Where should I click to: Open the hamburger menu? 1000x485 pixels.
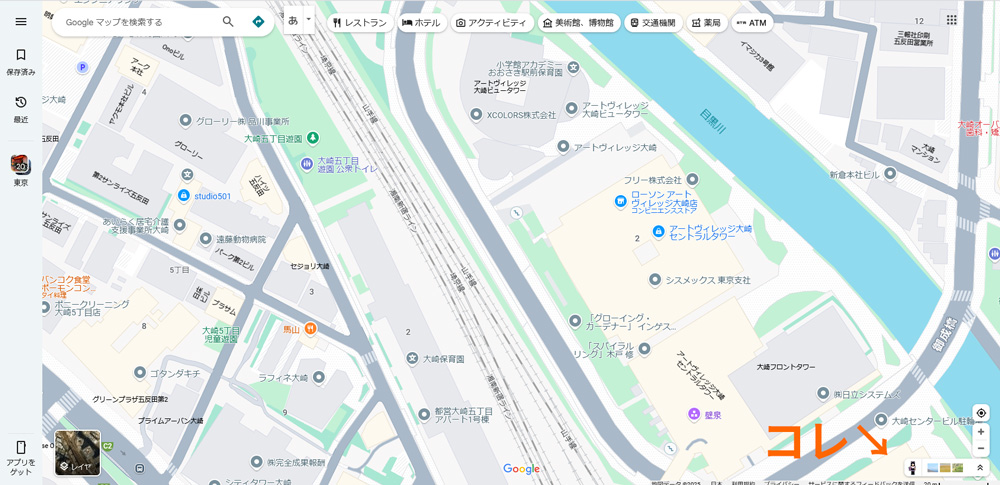coord(21,21)
